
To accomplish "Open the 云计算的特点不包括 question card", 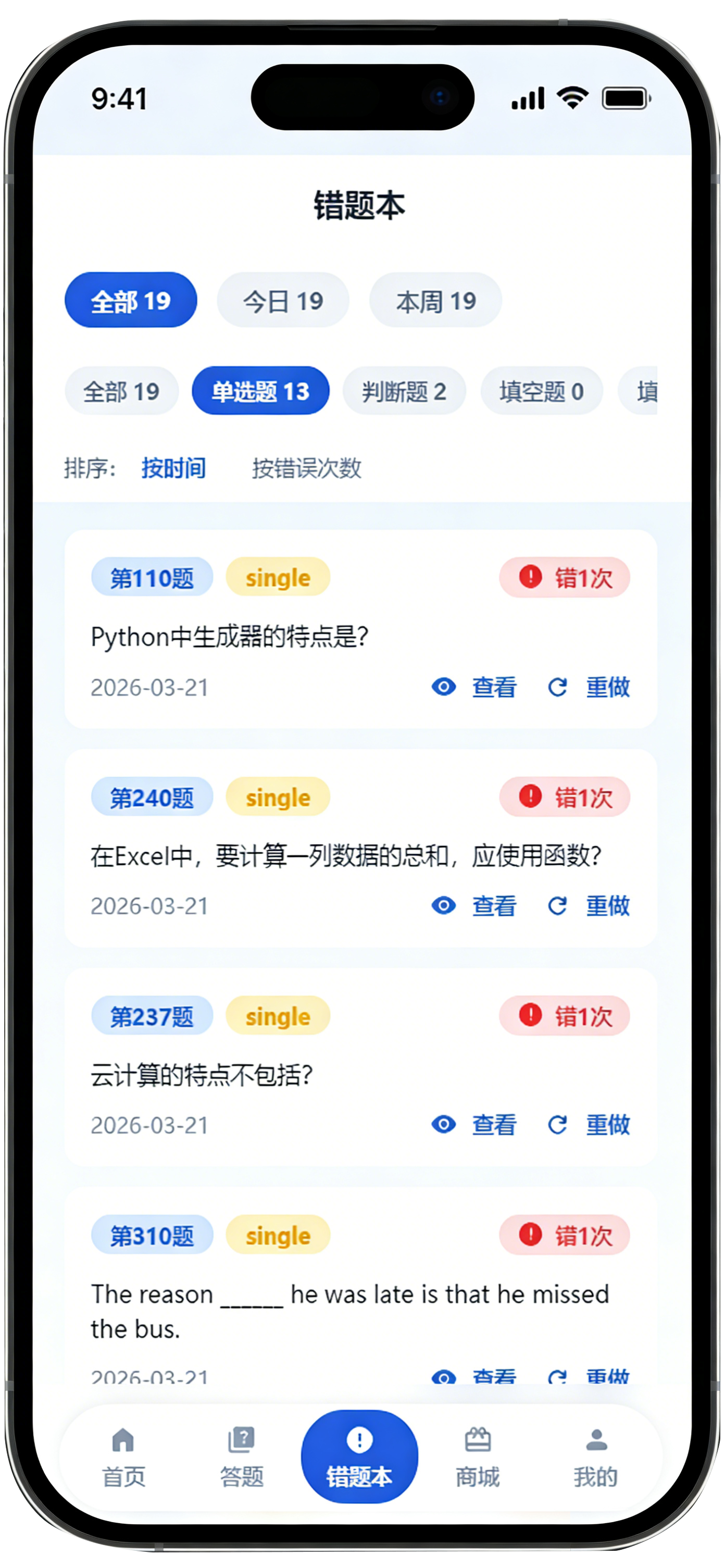I will click(x=361, y=1070).
